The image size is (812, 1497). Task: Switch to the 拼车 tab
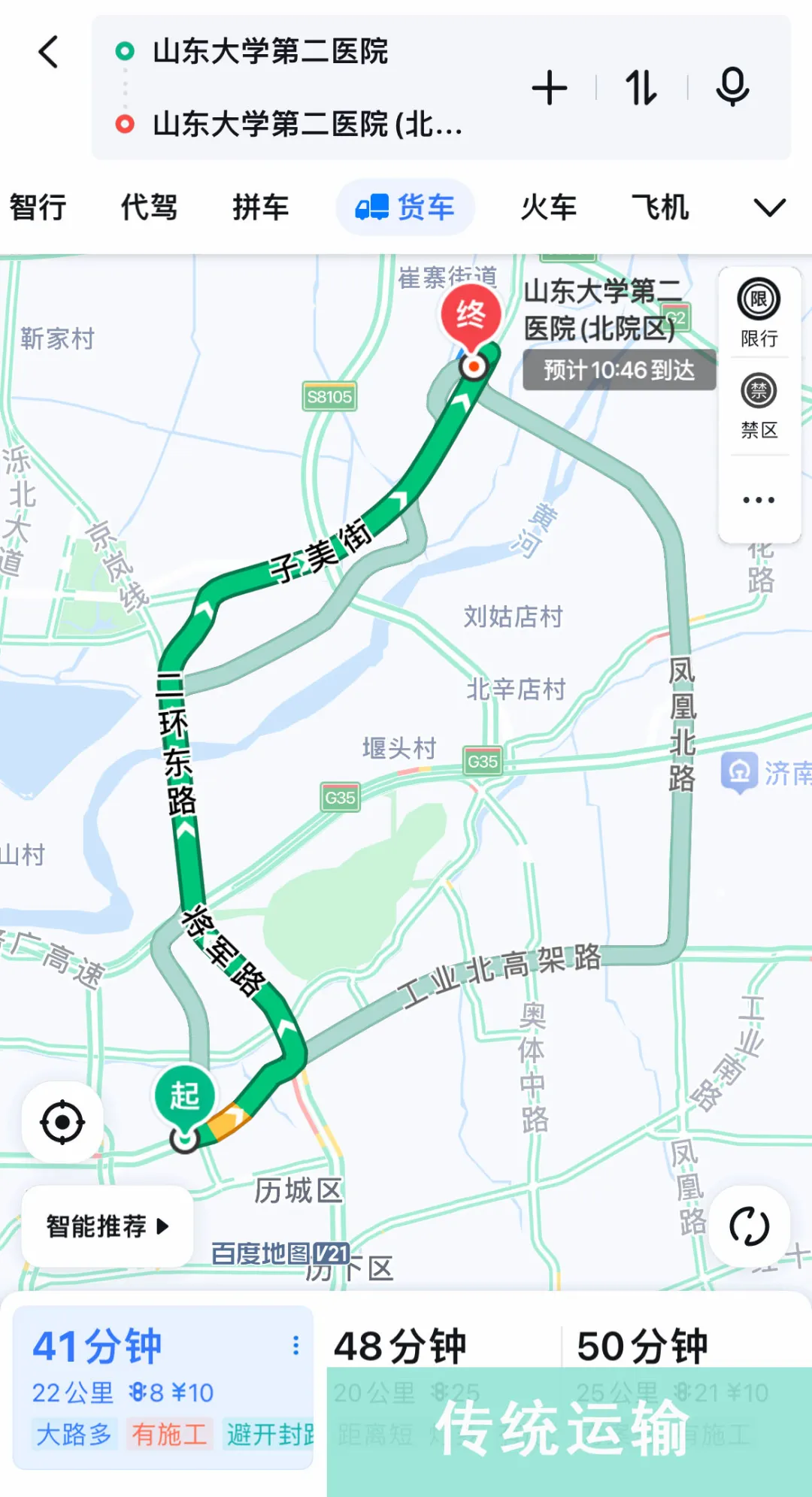click(260, 208)
